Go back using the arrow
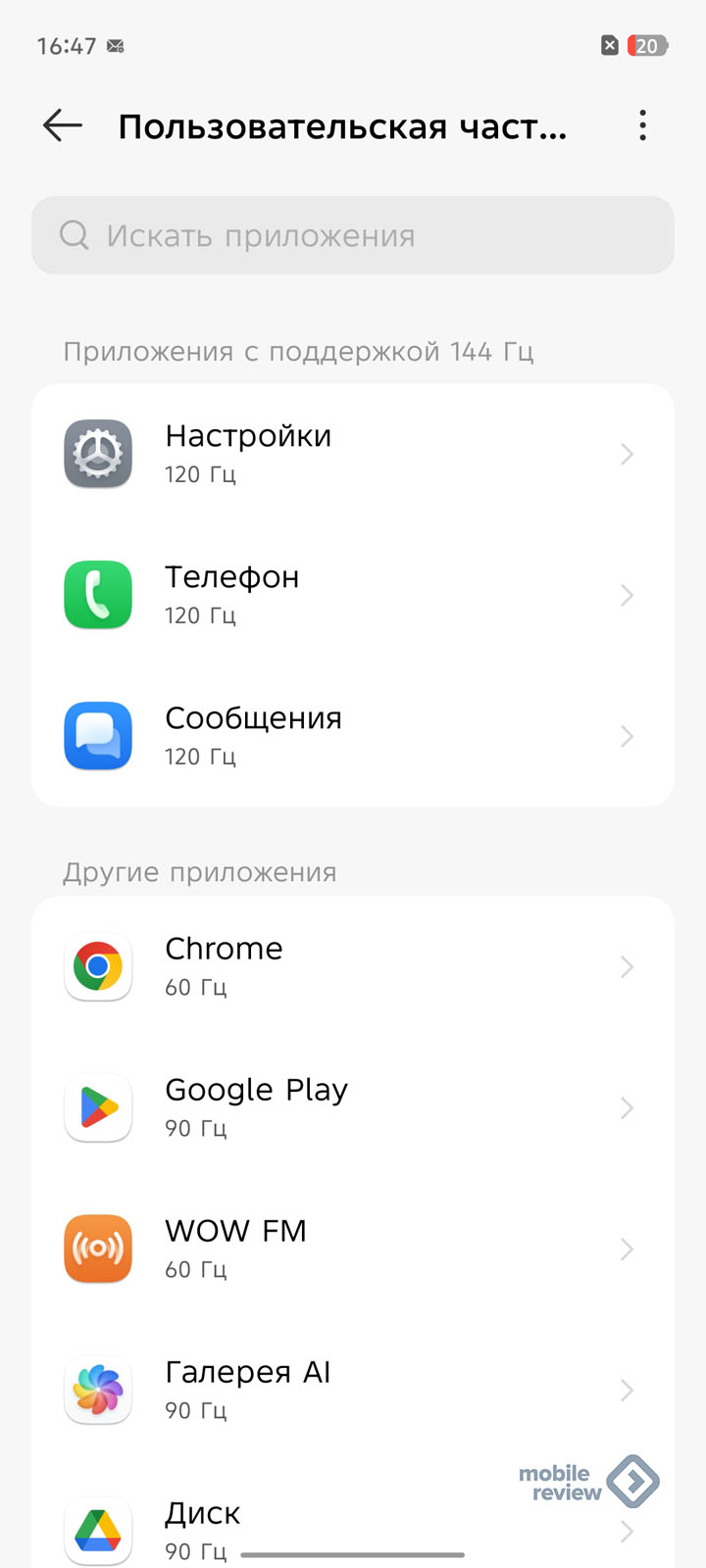This screenshot has height=1568, width=706. (63, 125)
